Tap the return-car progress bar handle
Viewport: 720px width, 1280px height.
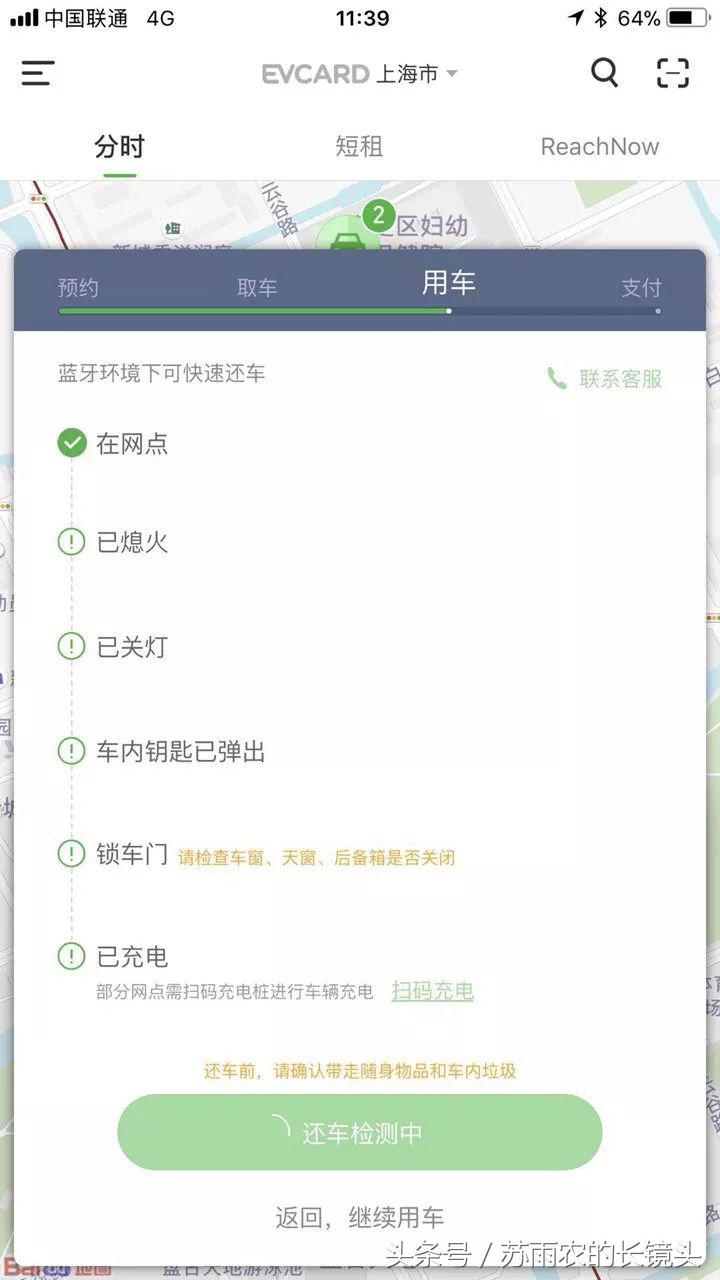(449, 311)
